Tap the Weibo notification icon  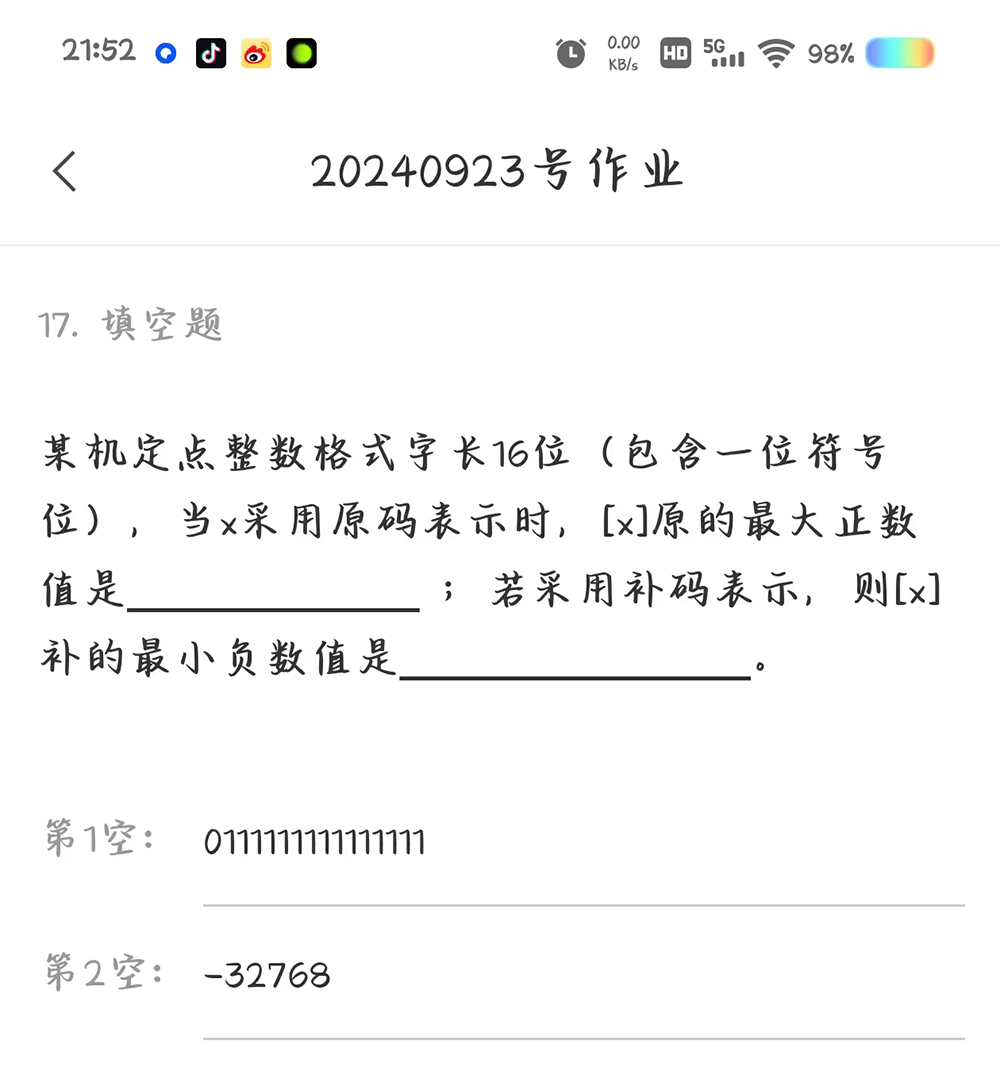(256, 52)
